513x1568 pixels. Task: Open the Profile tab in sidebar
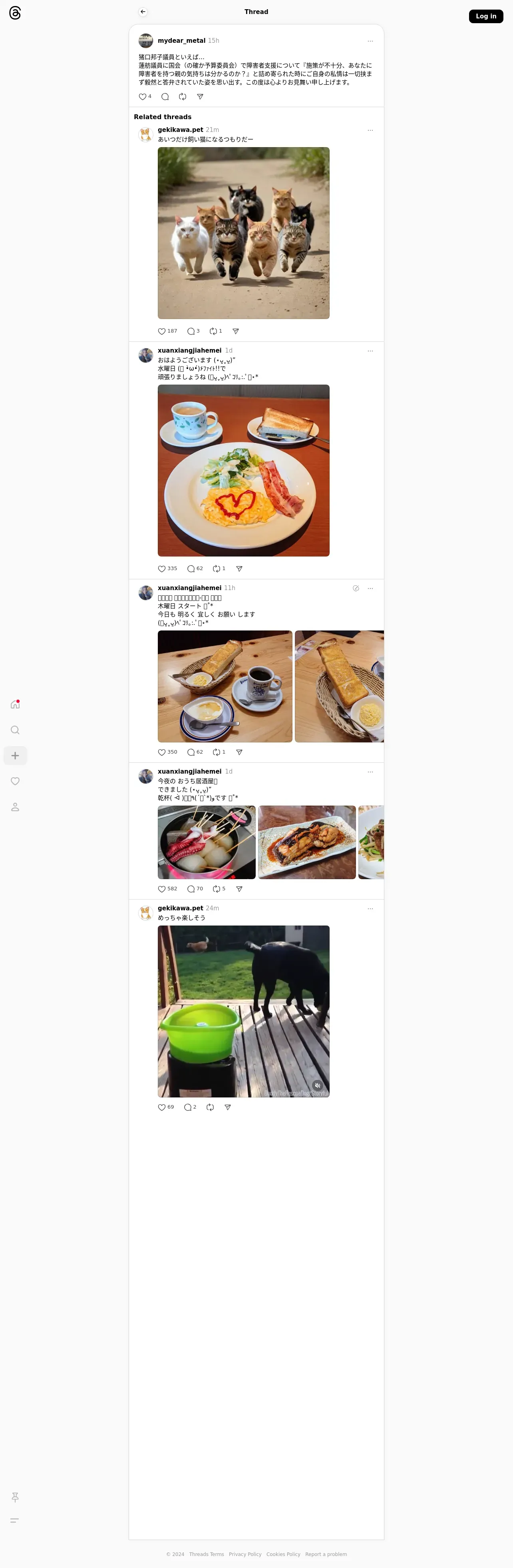coord(15,807)
